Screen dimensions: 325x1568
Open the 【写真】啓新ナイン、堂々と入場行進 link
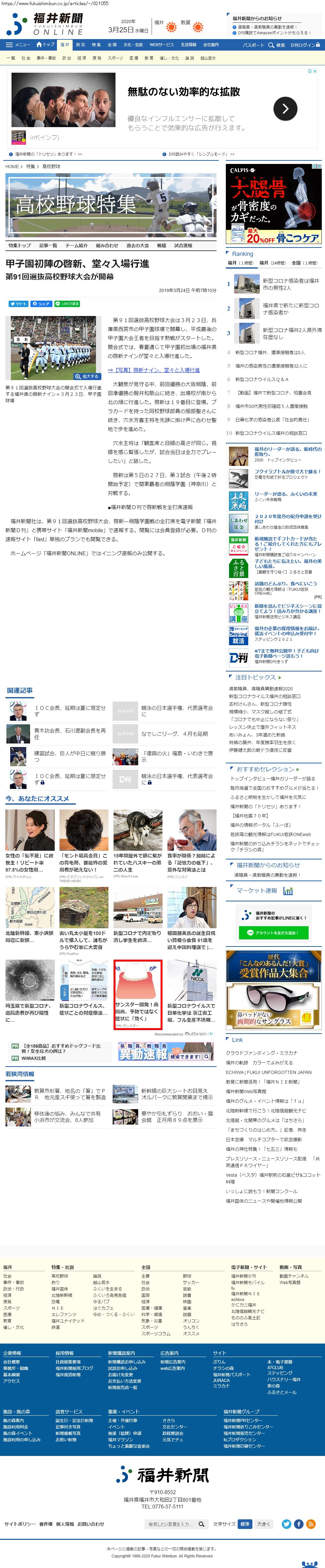point(153,370)
